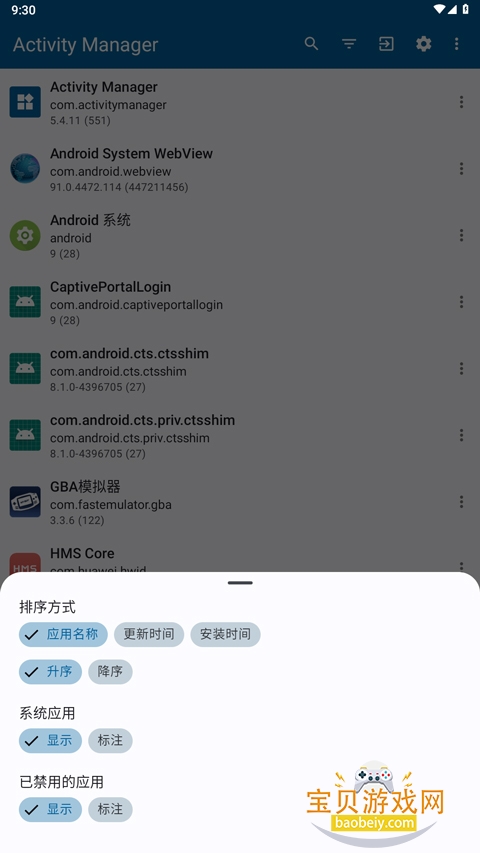Switch to 降序 descending order
This screenshot has width=480, height=853.
coord(110,672)
